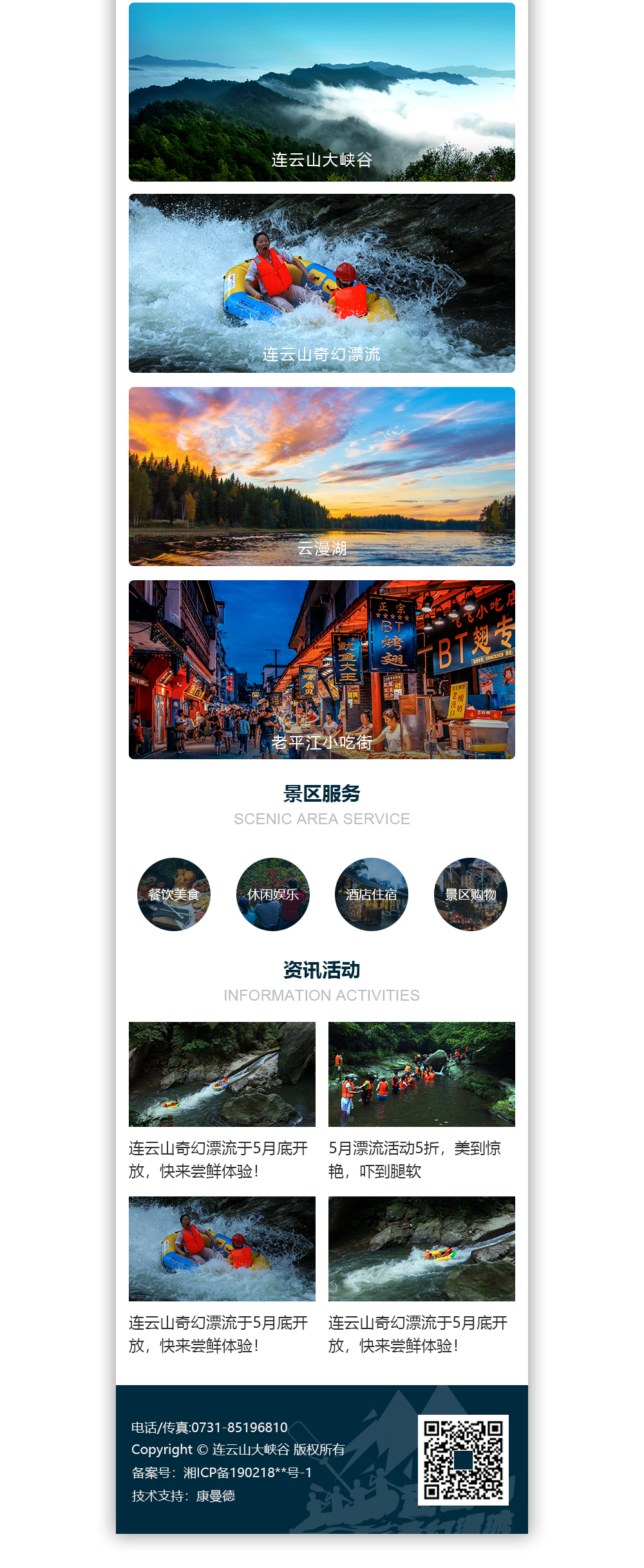Select the 景区购物 service icon
644x1568 pixels.
[469, 894]
